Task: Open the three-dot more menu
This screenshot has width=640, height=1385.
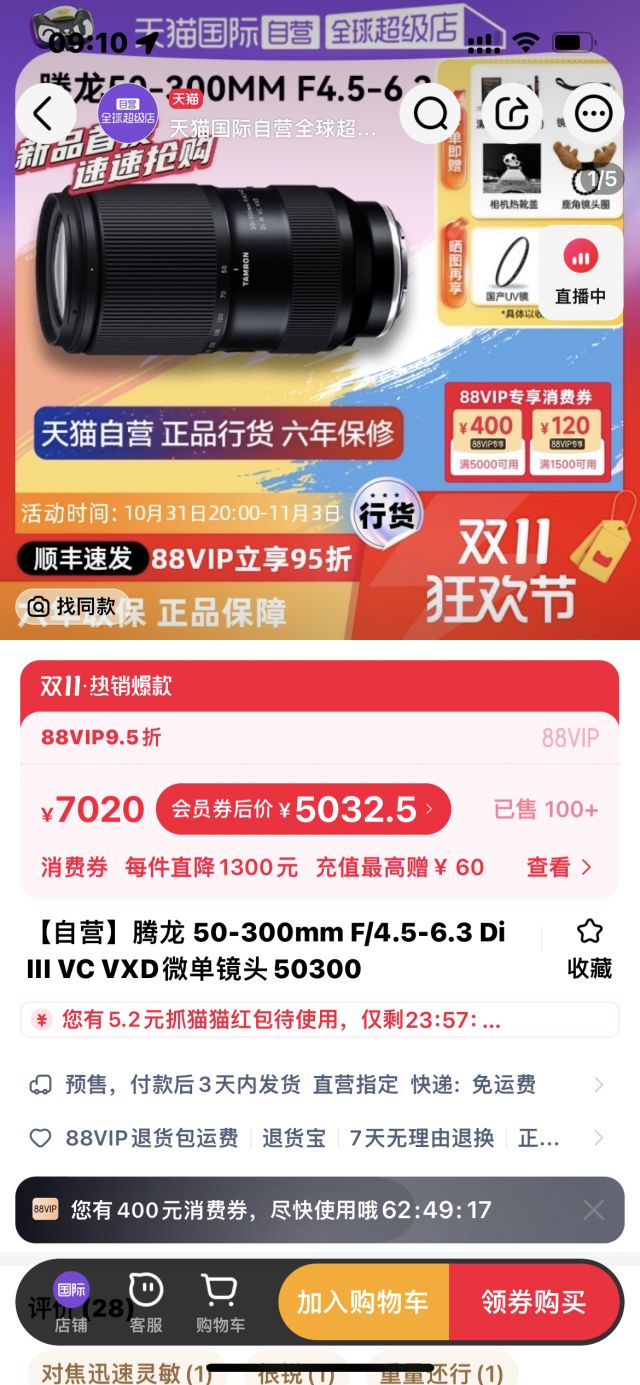Action: click(594, 115)
